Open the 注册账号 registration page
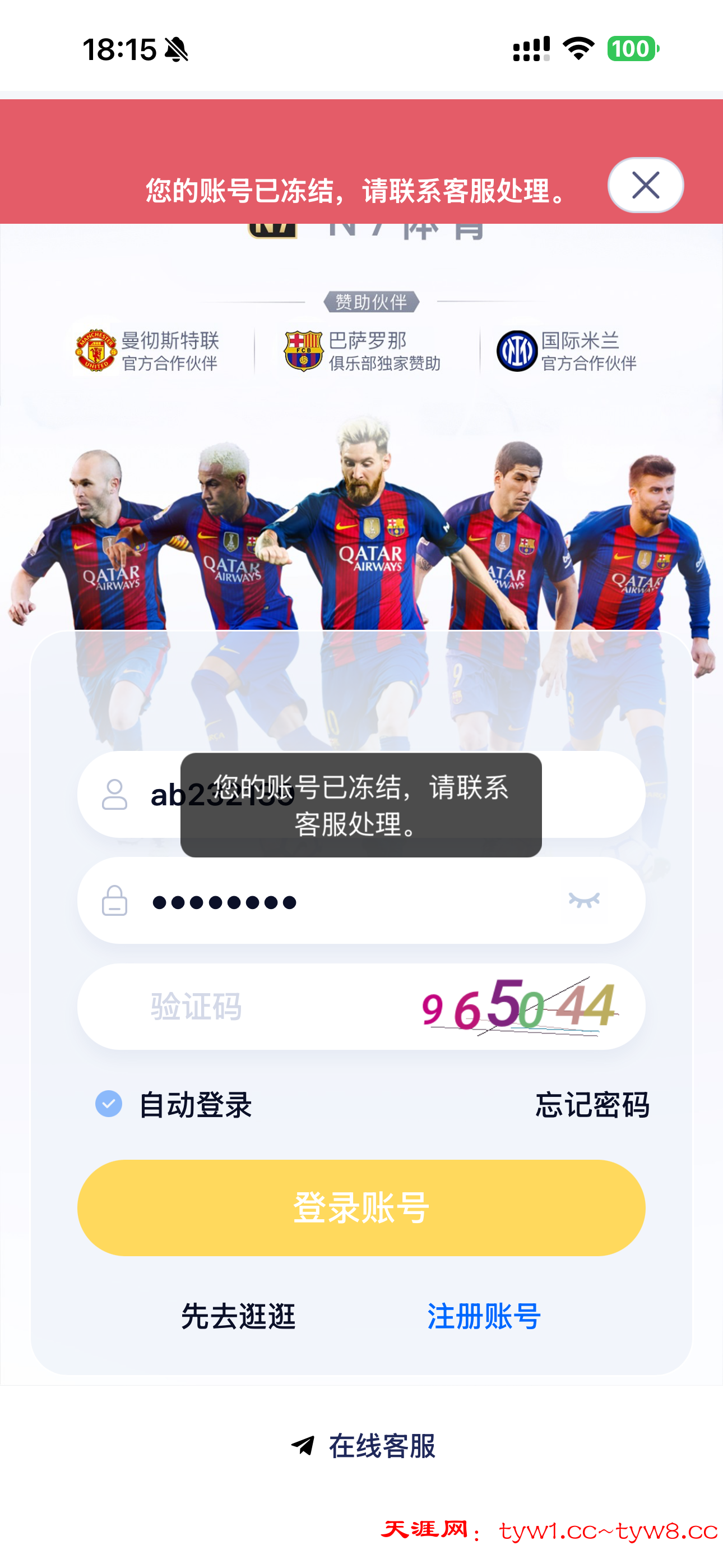 pos(484,1317)
